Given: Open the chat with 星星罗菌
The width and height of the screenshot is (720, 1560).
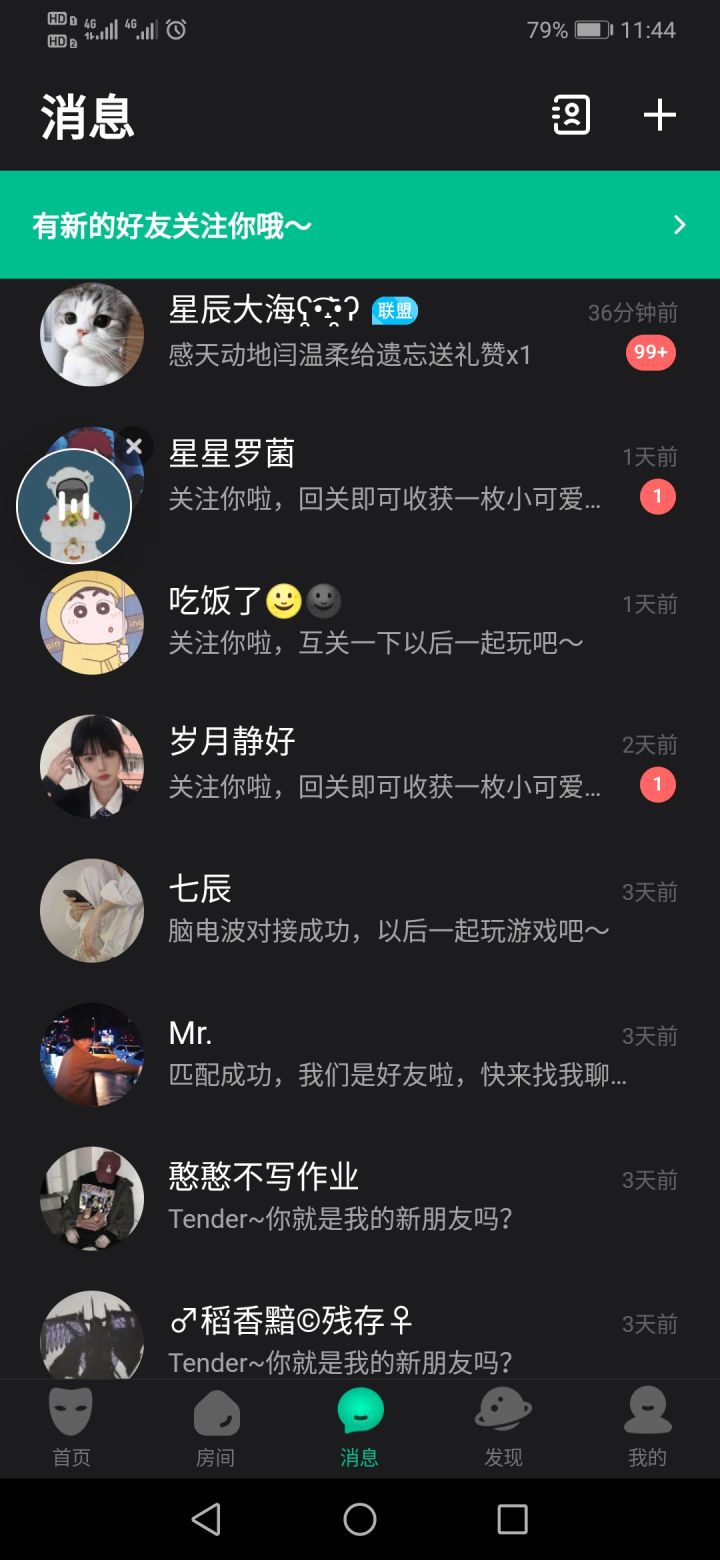Looking at the screenshot, I should point(360,477).
